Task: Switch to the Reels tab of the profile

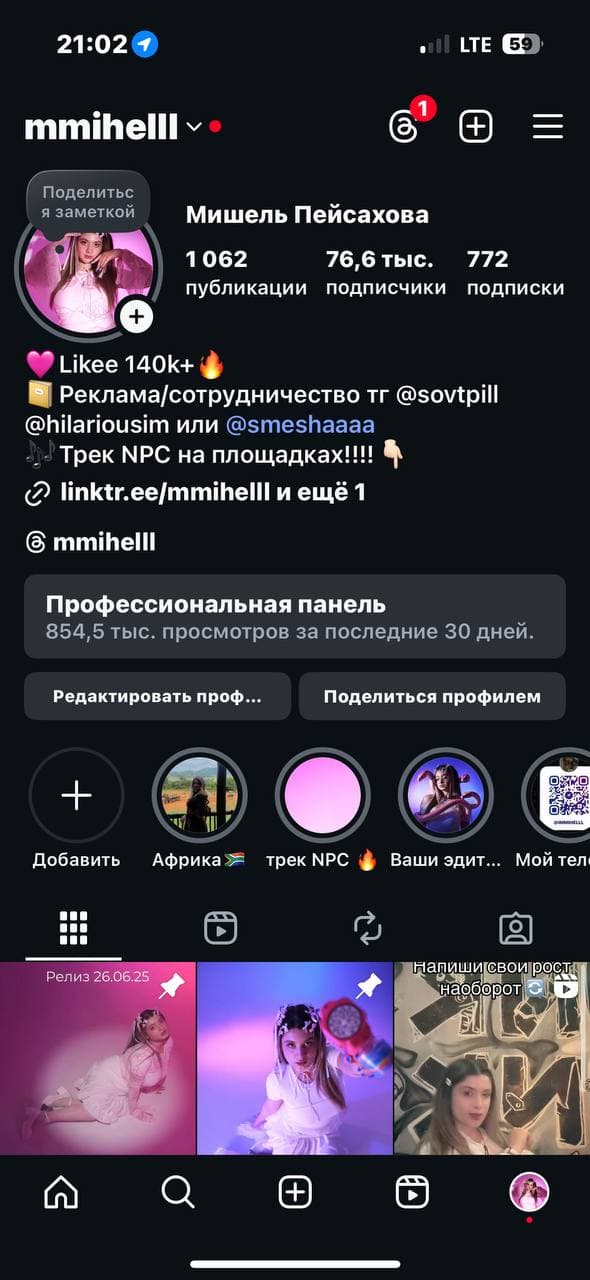Action: point(220,928)
